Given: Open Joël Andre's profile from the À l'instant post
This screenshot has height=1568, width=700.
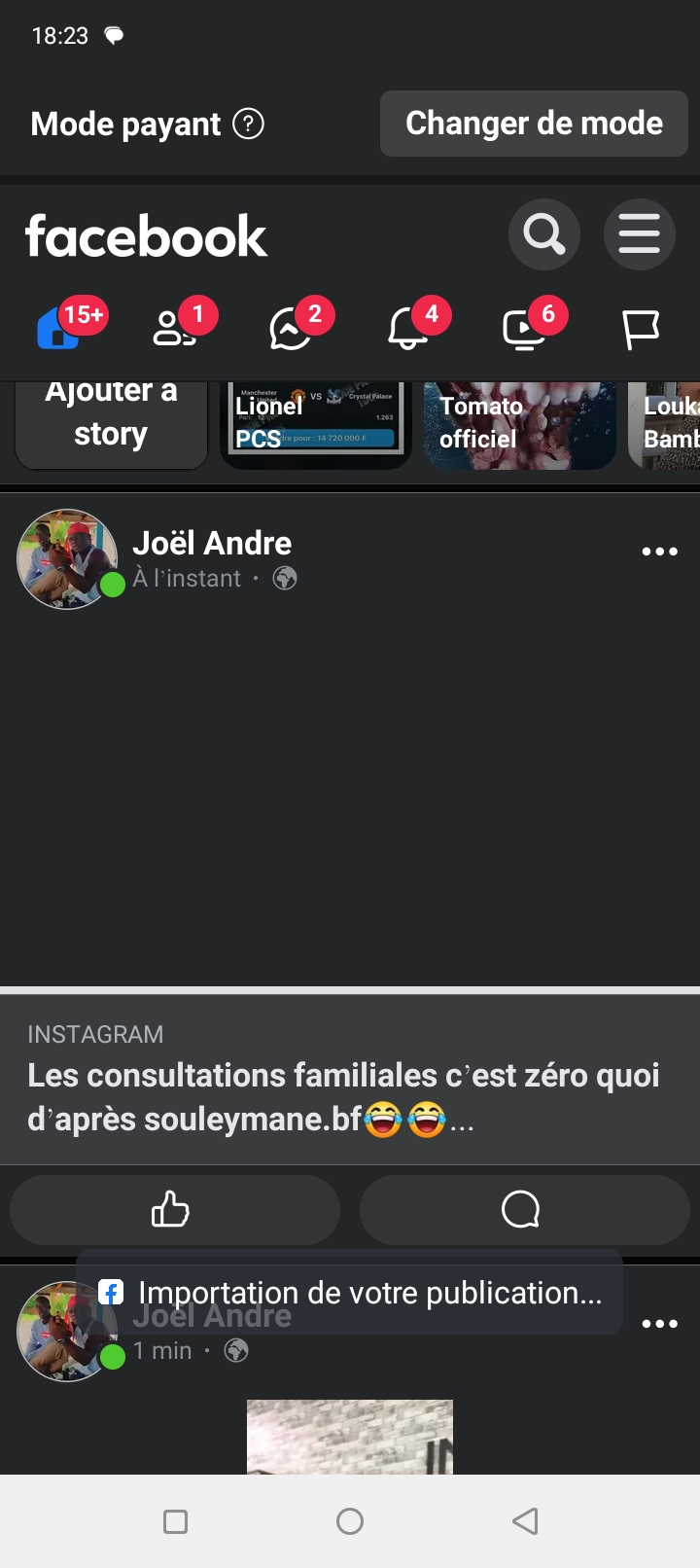Looking at the screenshot, I should coord(212,543).
